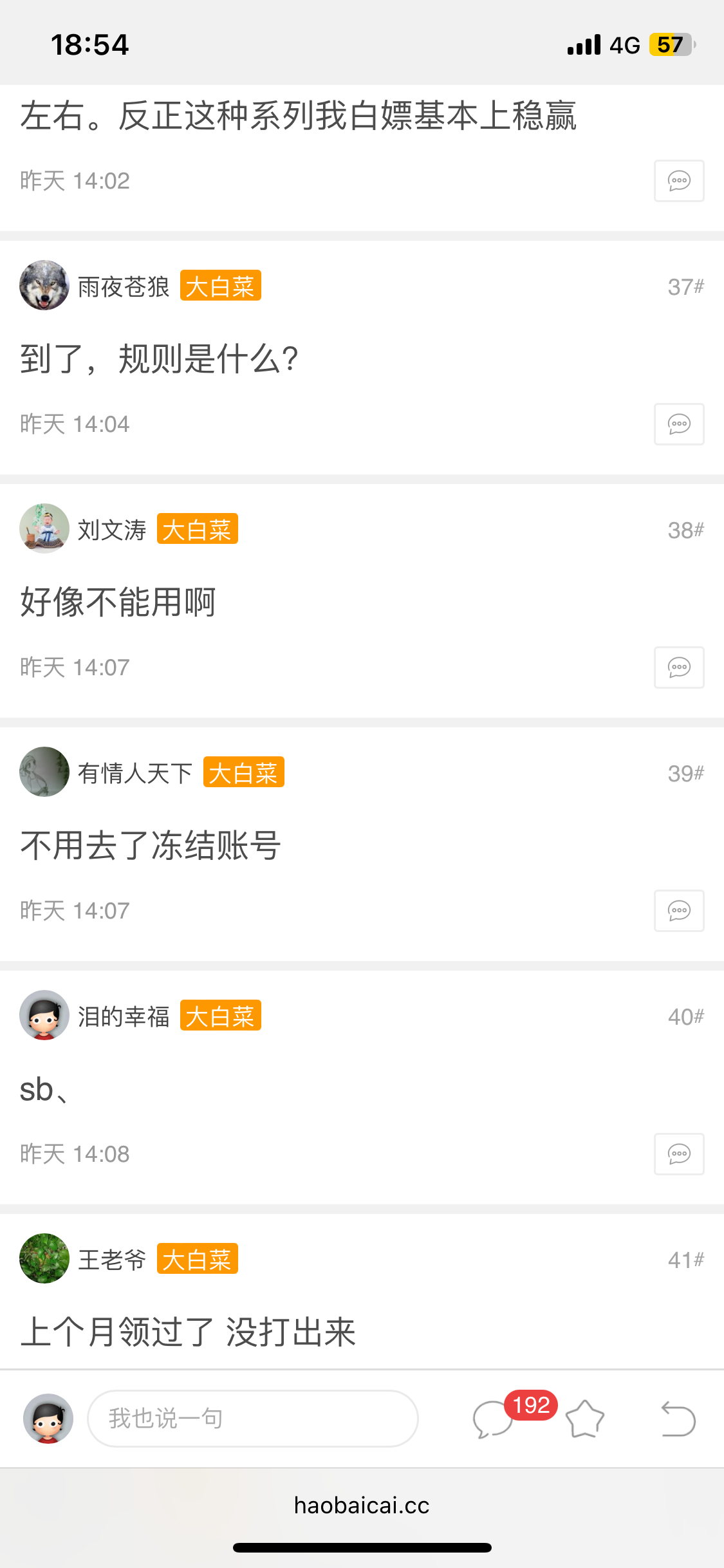The height and width of the screenshot is (1568, 724).
Task: Focus the 我也说一句 comment box
Action: click(x=252, y=1419)
